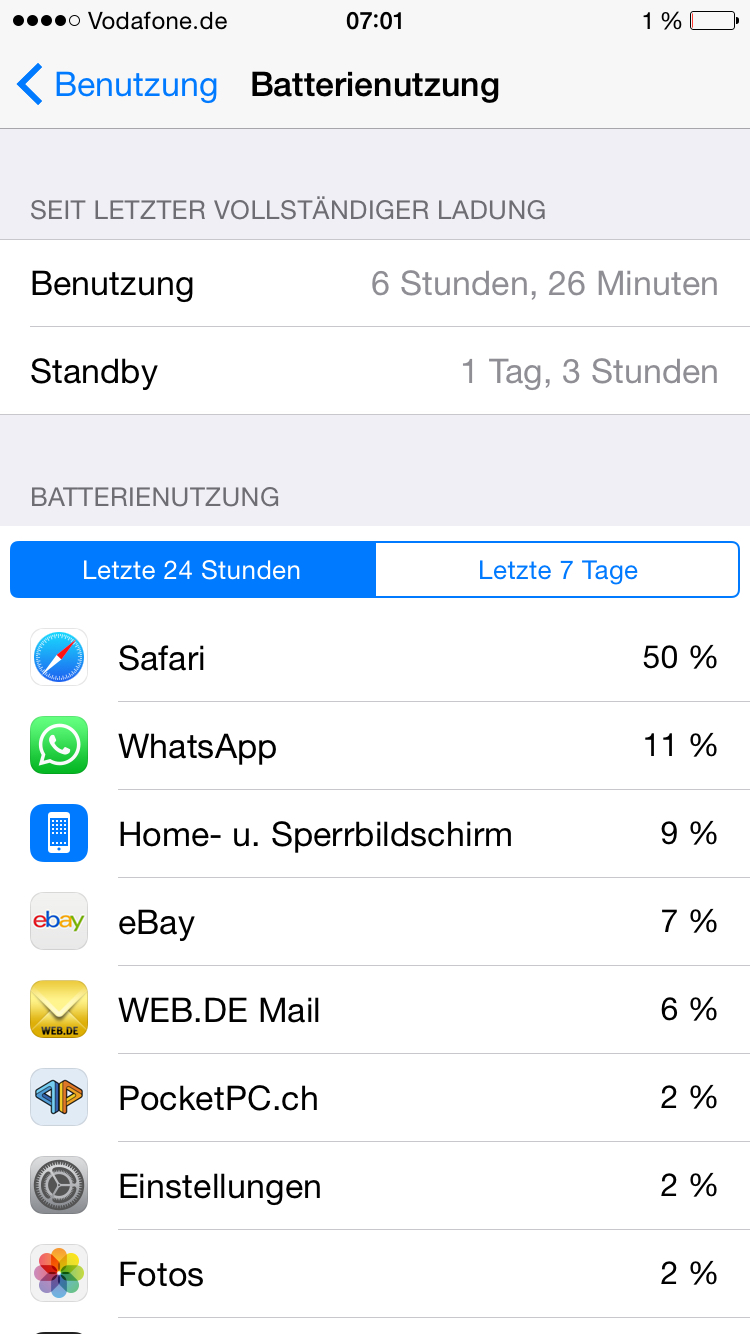
Task: Switch to Letzte 7 Tage segment
Action: coord(557,570)
